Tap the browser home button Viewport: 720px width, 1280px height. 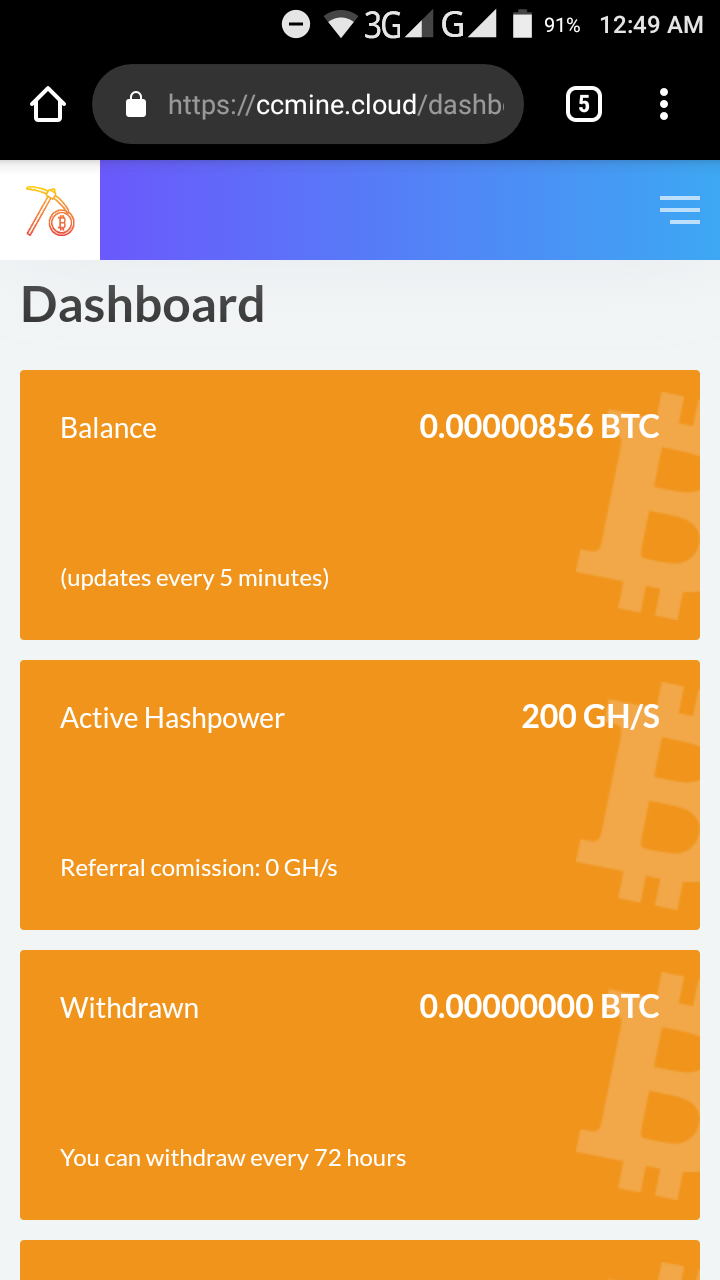[x=48, y=104]
